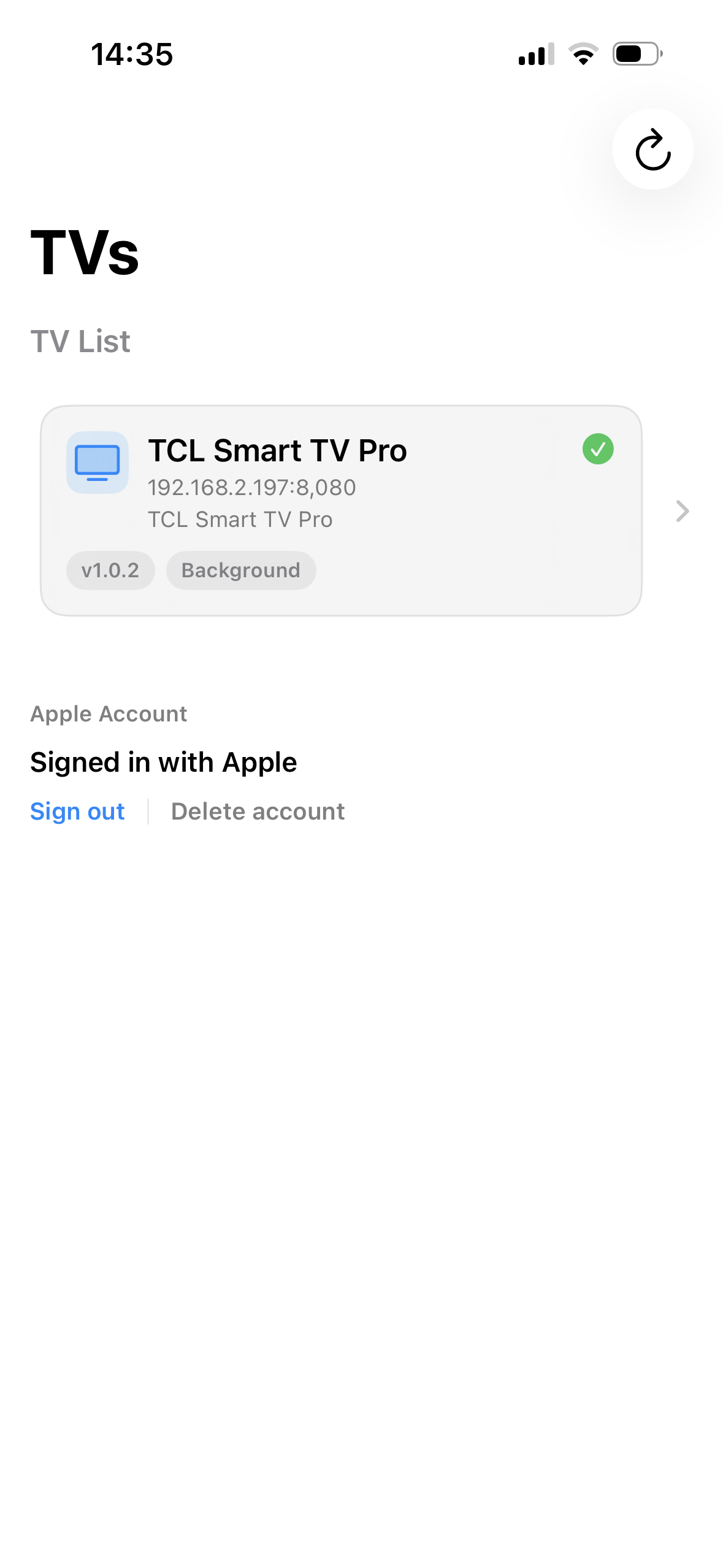Delete the Apple account
723x1568 pixels.
[x=258, y=812]
